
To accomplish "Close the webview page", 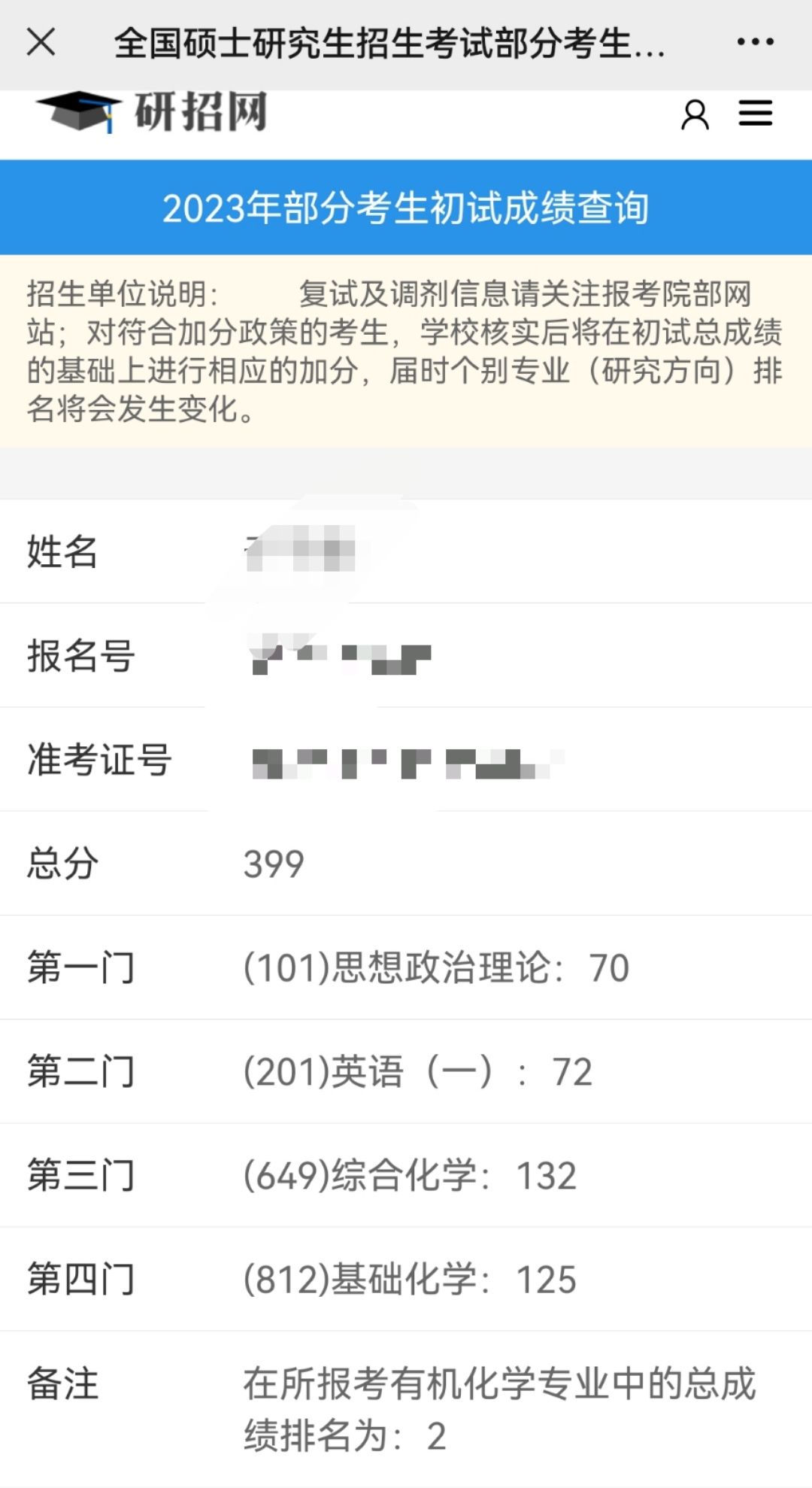I will [x=41, y=42].
